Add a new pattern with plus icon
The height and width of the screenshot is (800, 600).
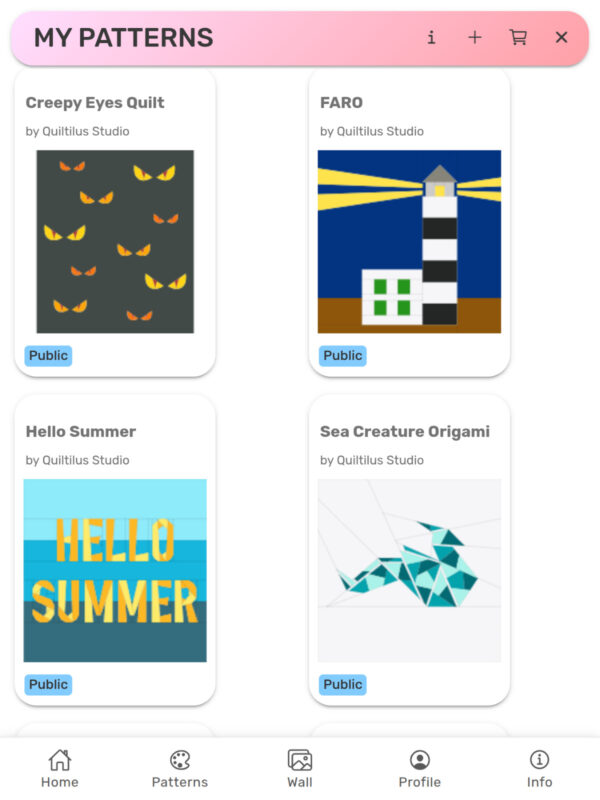(x=475, y=38)
